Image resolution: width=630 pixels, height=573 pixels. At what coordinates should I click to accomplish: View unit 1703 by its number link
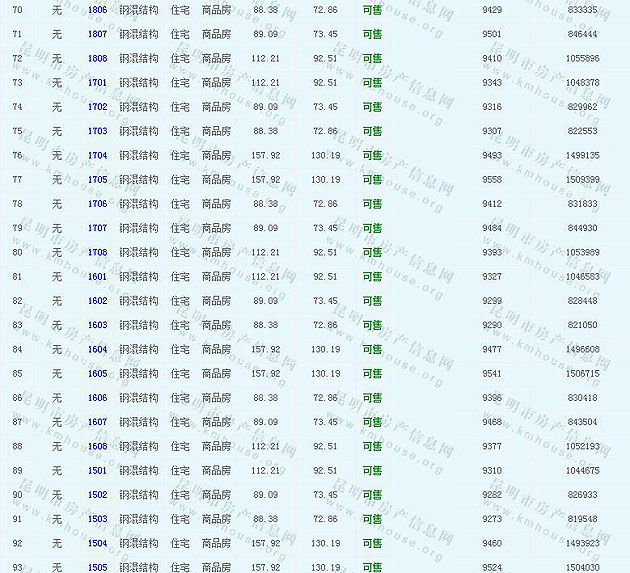click(97, 131)
